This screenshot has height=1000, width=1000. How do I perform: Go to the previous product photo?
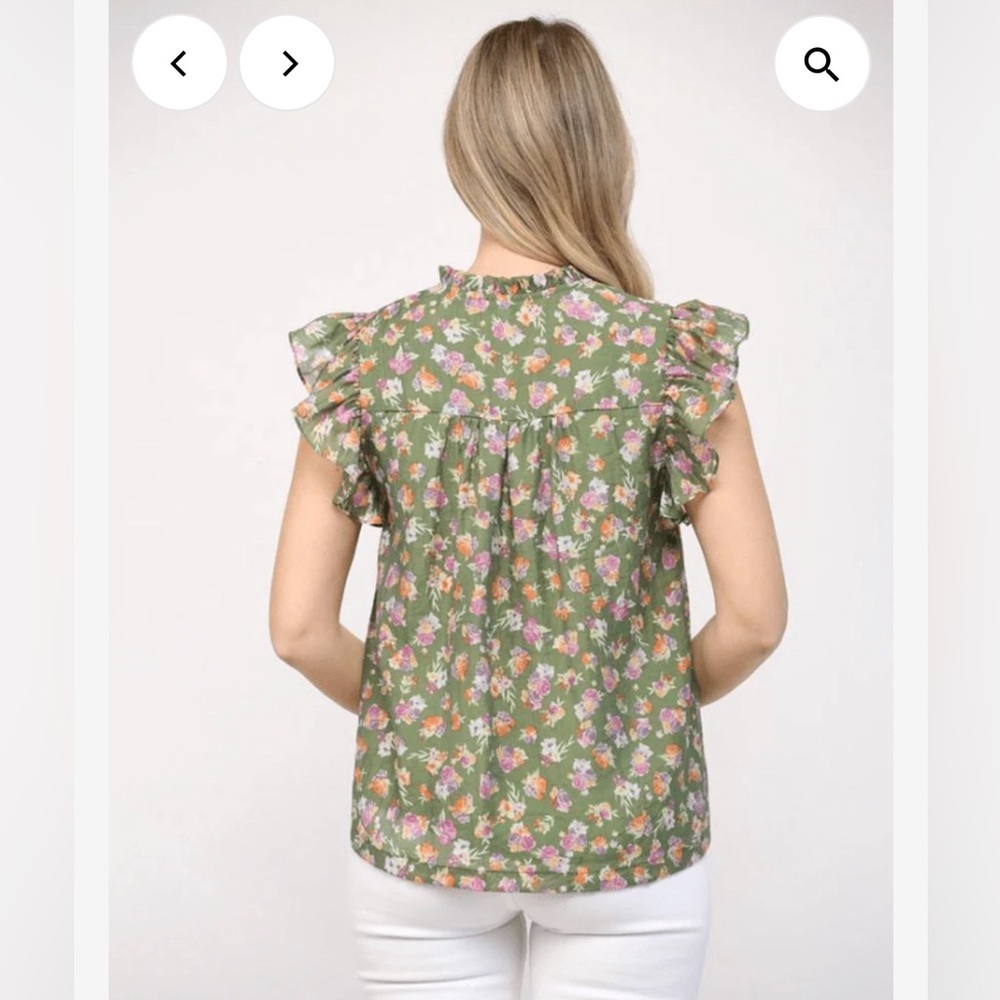pyautogui.click(x=179, y=63)
